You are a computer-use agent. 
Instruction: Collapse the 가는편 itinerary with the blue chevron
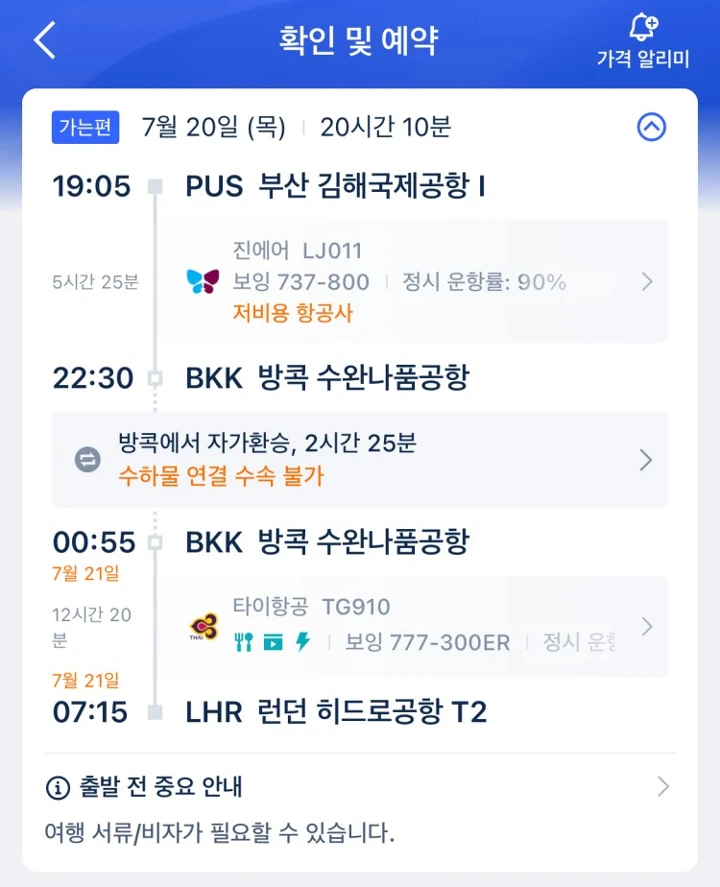tap(652, 128)
